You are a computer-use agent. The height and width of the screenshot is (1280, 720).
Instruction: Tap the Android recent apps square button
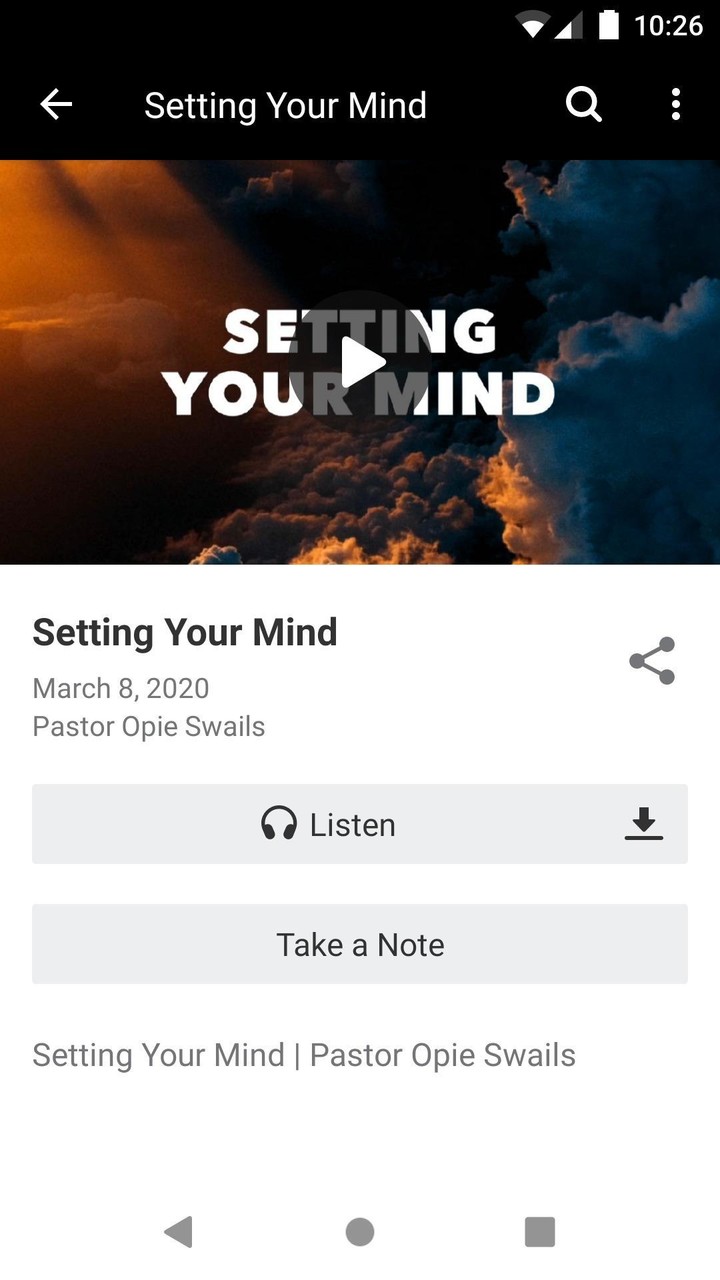[x=539, y=1232]
